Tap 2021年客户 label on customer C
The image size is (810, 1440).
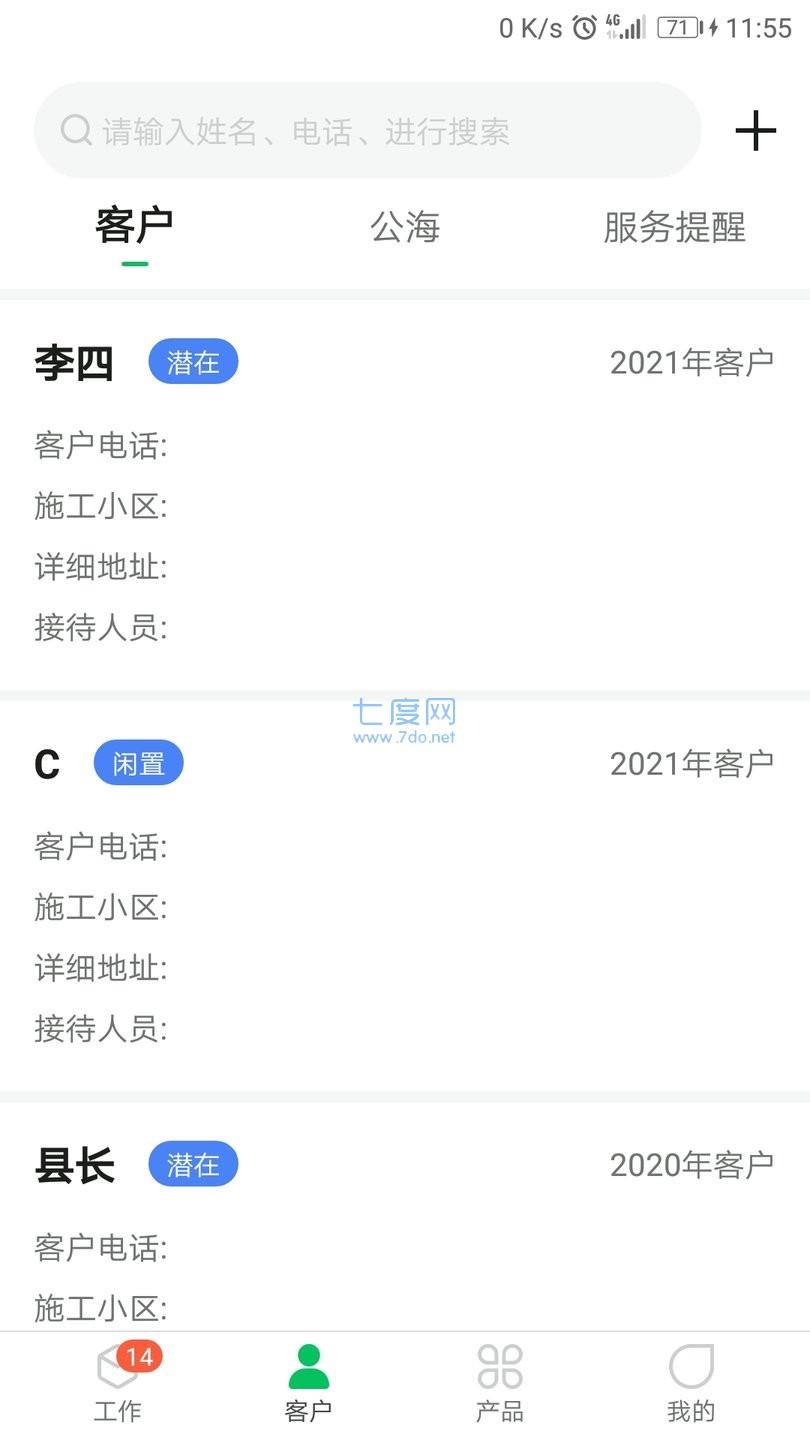click(x=692, y=762)
